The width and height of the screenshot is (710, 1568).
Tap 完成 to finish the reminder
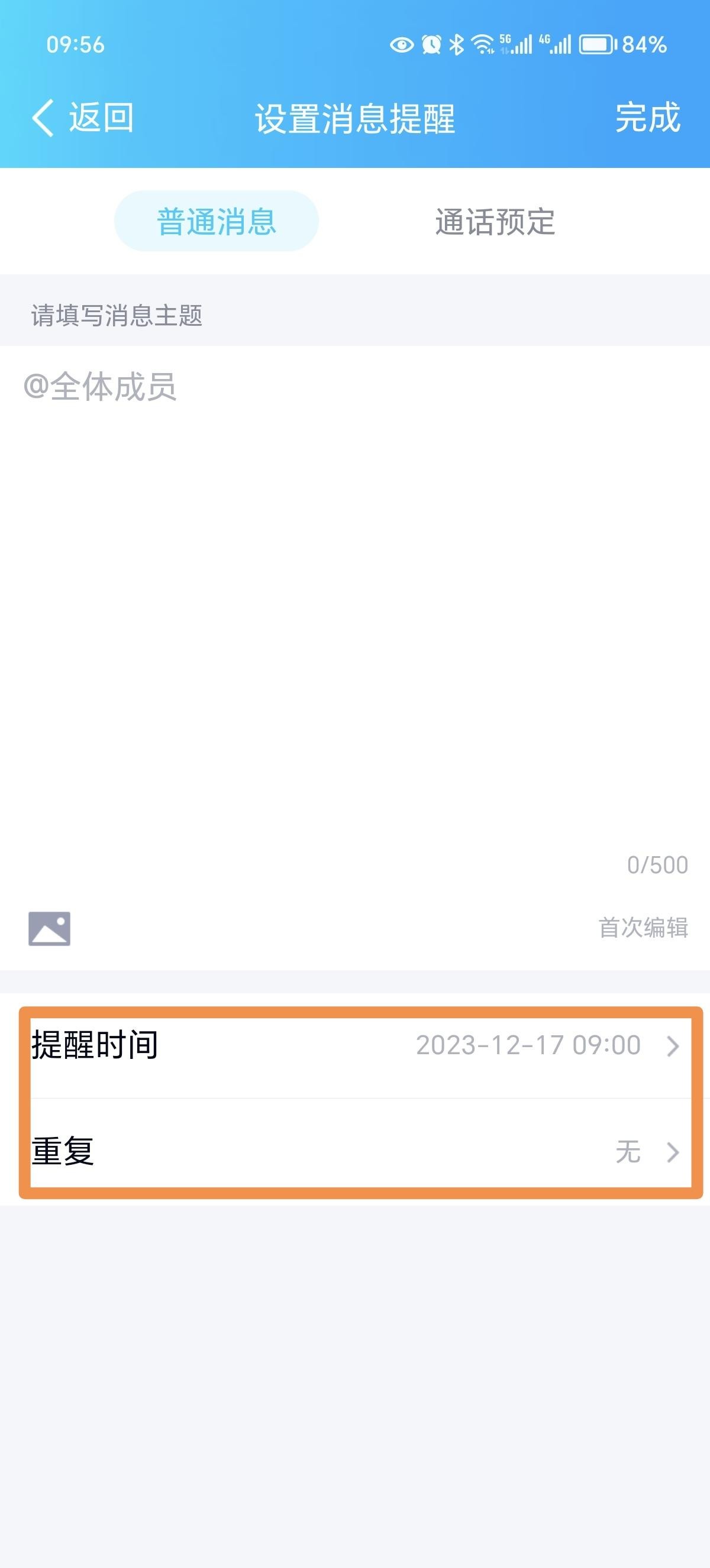[x=647, y=118]
